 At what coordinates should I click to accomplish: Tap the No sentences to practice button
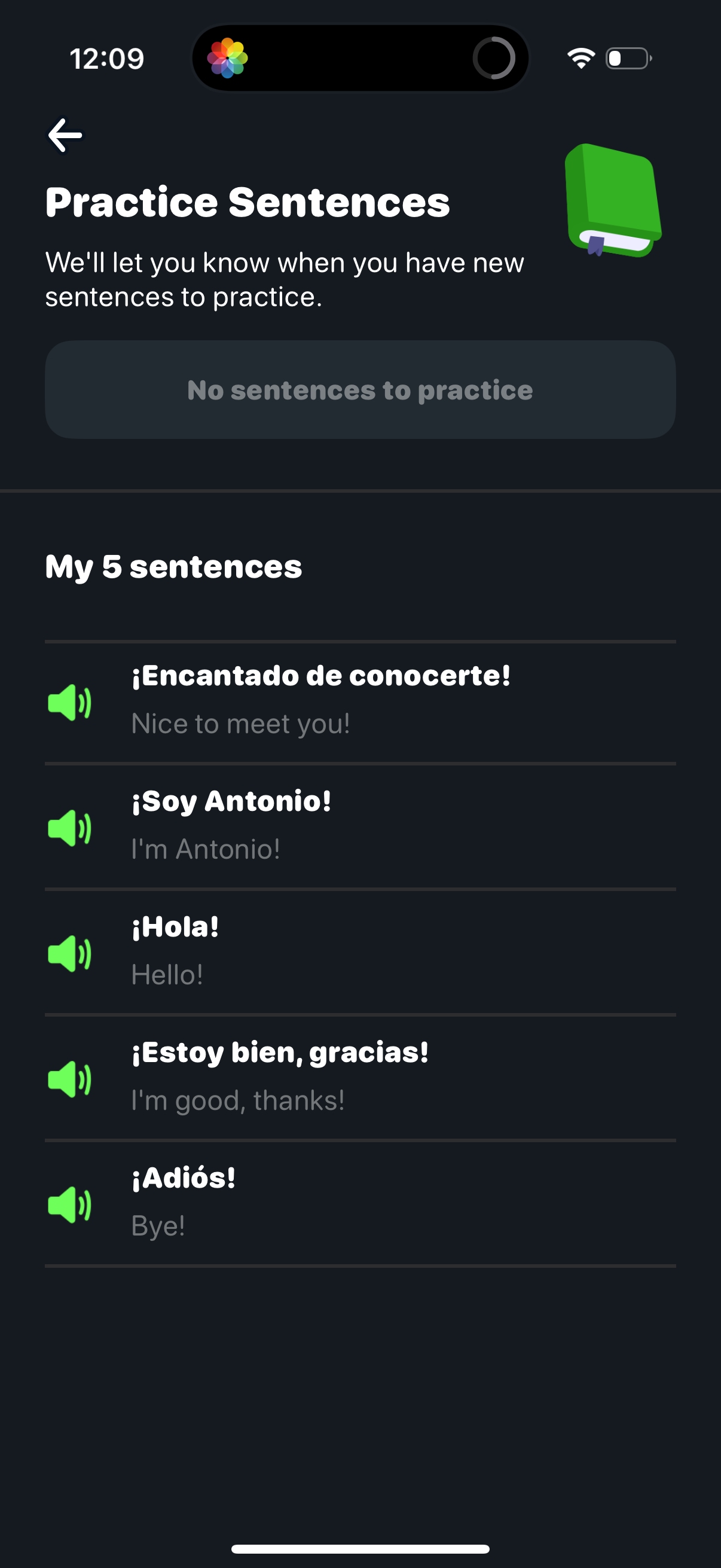[360, 389]
